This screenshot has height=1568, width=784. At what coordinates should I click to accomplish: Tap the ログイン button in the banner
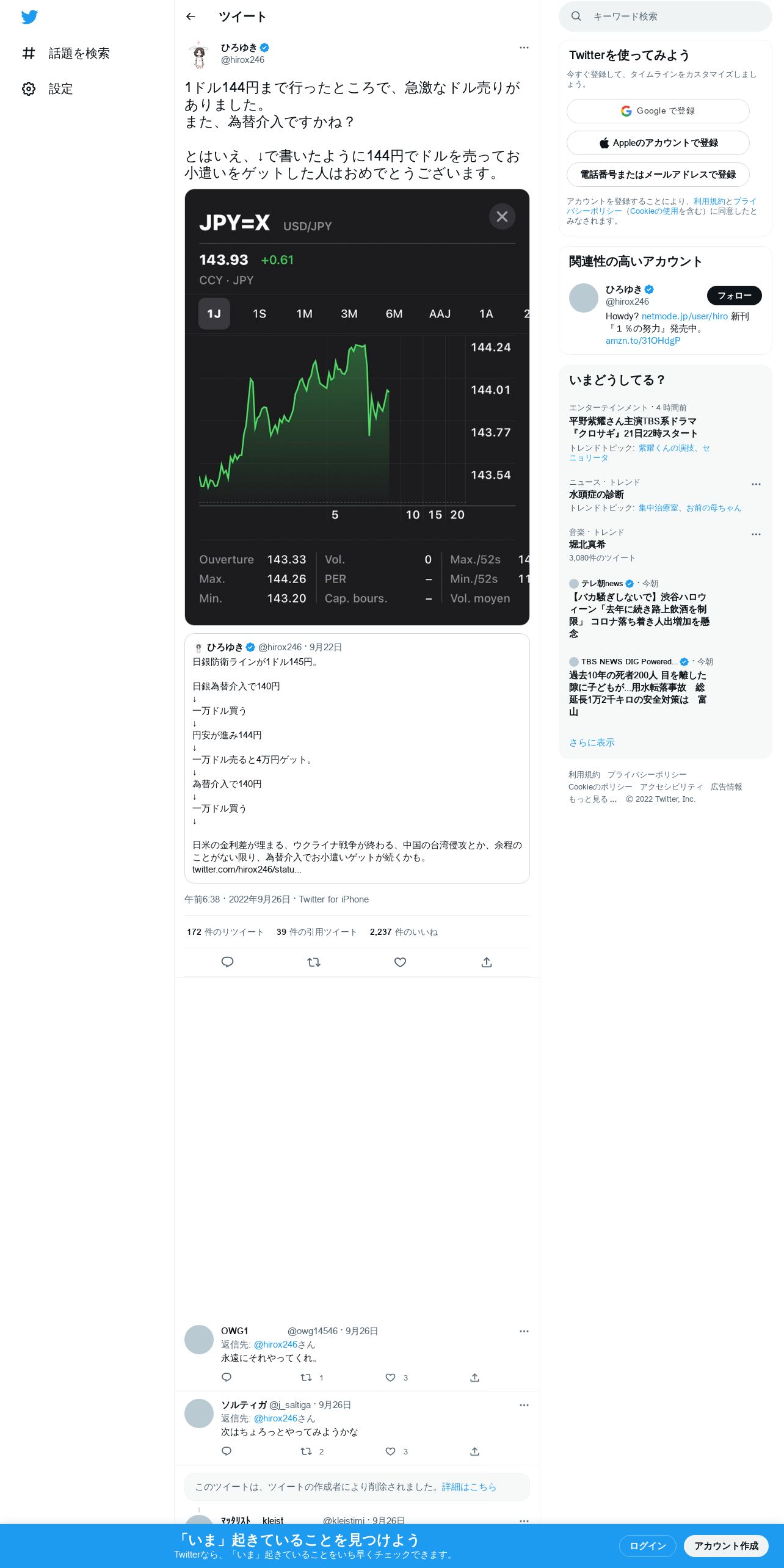647,1545
